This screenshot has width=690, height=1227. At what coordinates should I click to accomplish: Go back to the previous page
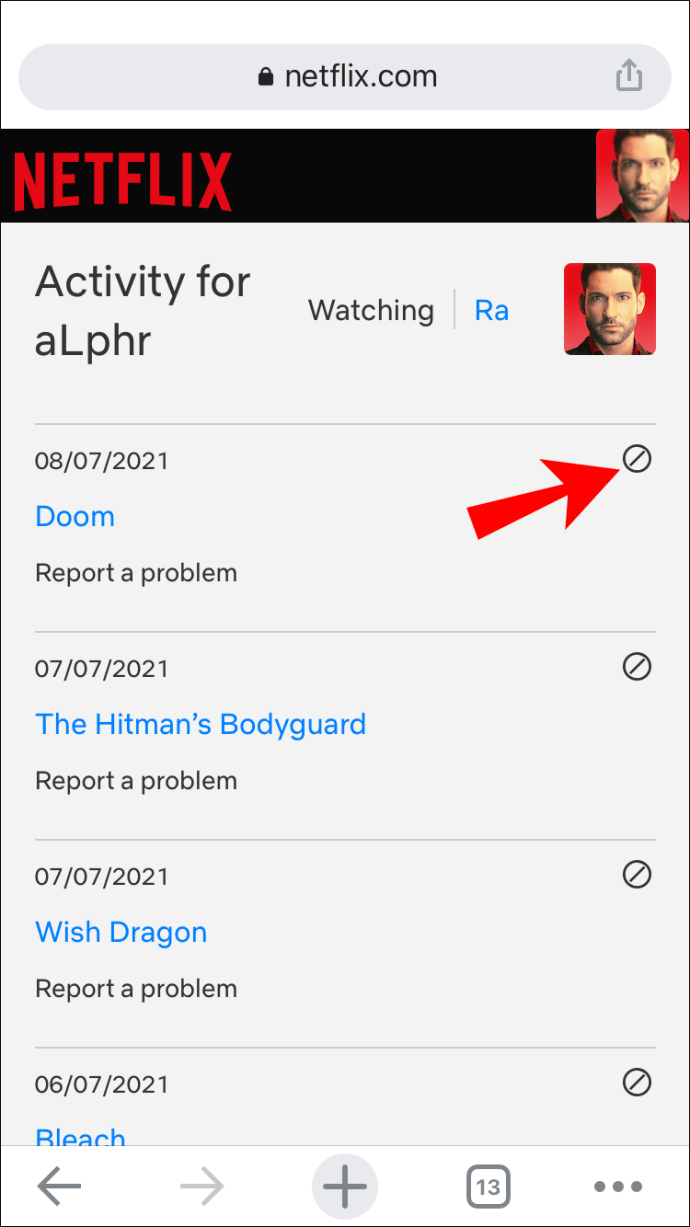59,1187
